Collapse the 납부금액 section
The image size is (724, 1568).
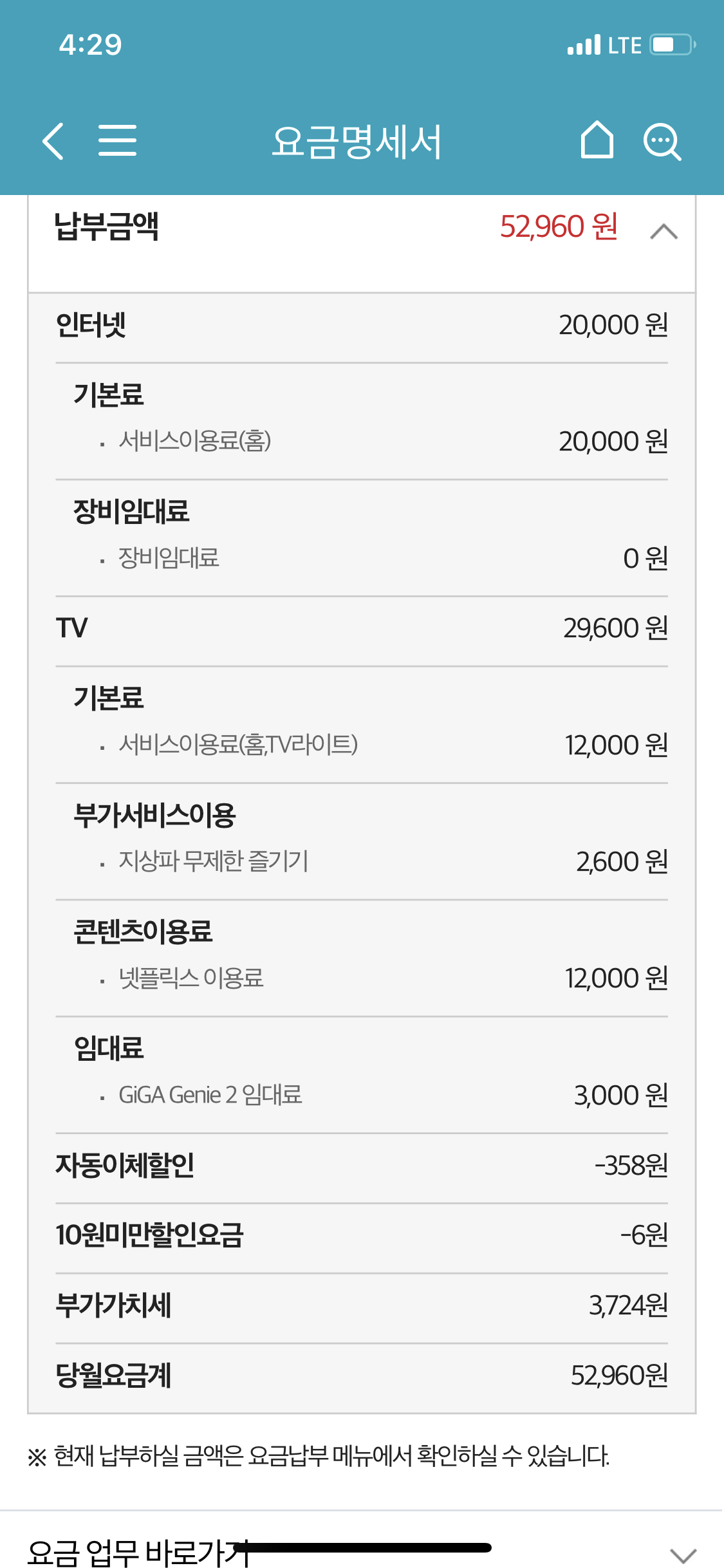pos(664,232)
